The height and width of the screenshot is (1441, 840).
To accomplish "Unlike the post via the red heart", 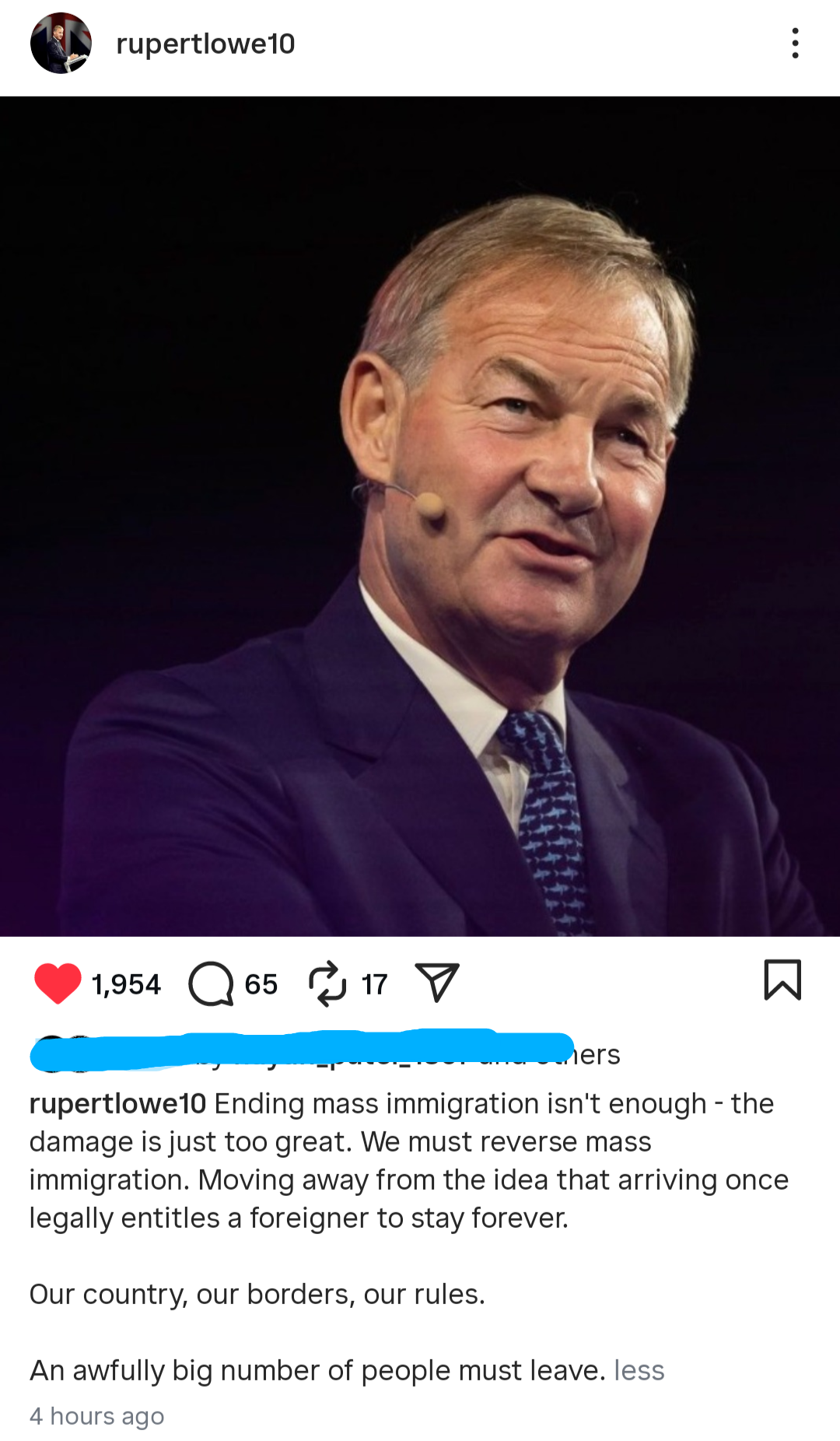I will point(58,983).
